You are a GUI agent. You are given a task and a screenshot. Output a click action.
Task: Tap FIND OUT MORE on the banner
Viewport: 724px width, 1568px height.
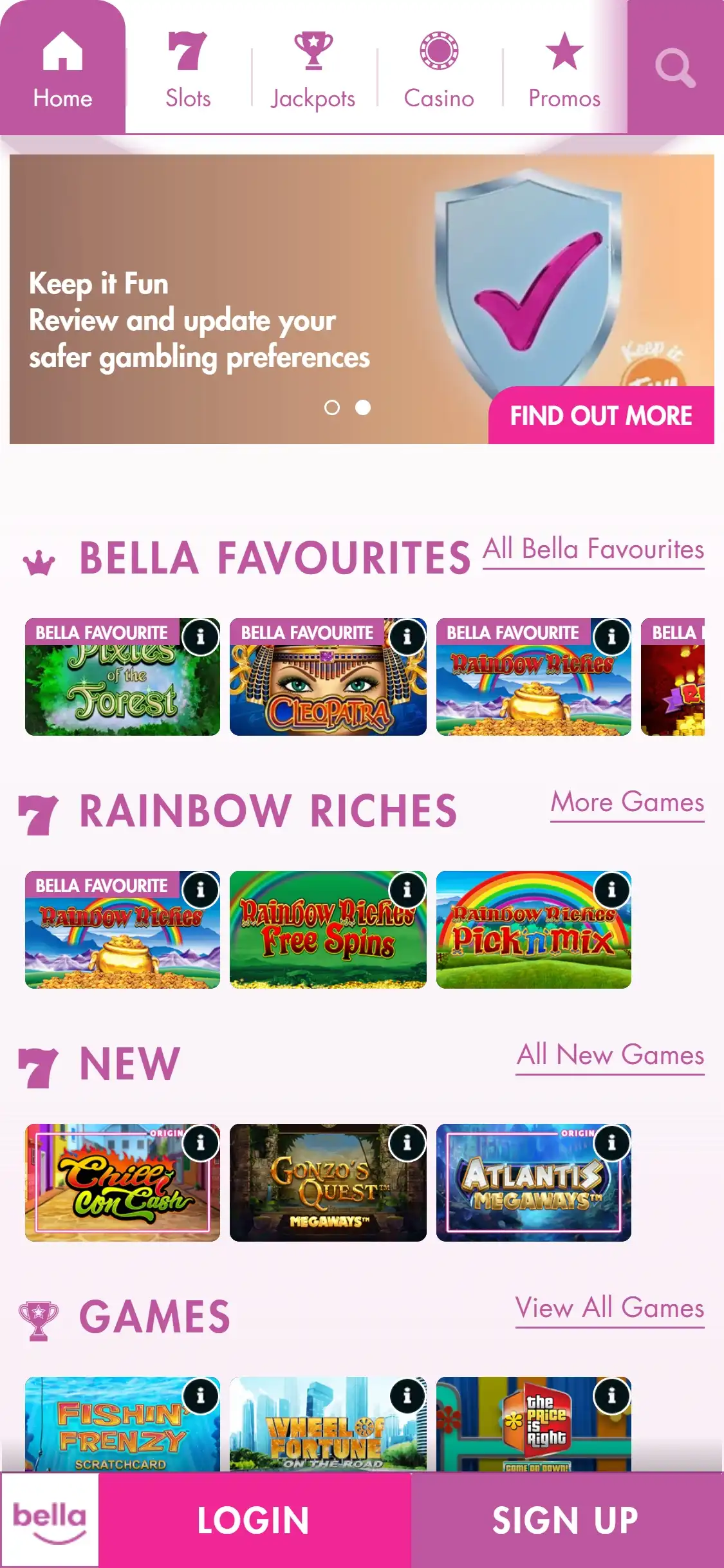tap(601, 416)
